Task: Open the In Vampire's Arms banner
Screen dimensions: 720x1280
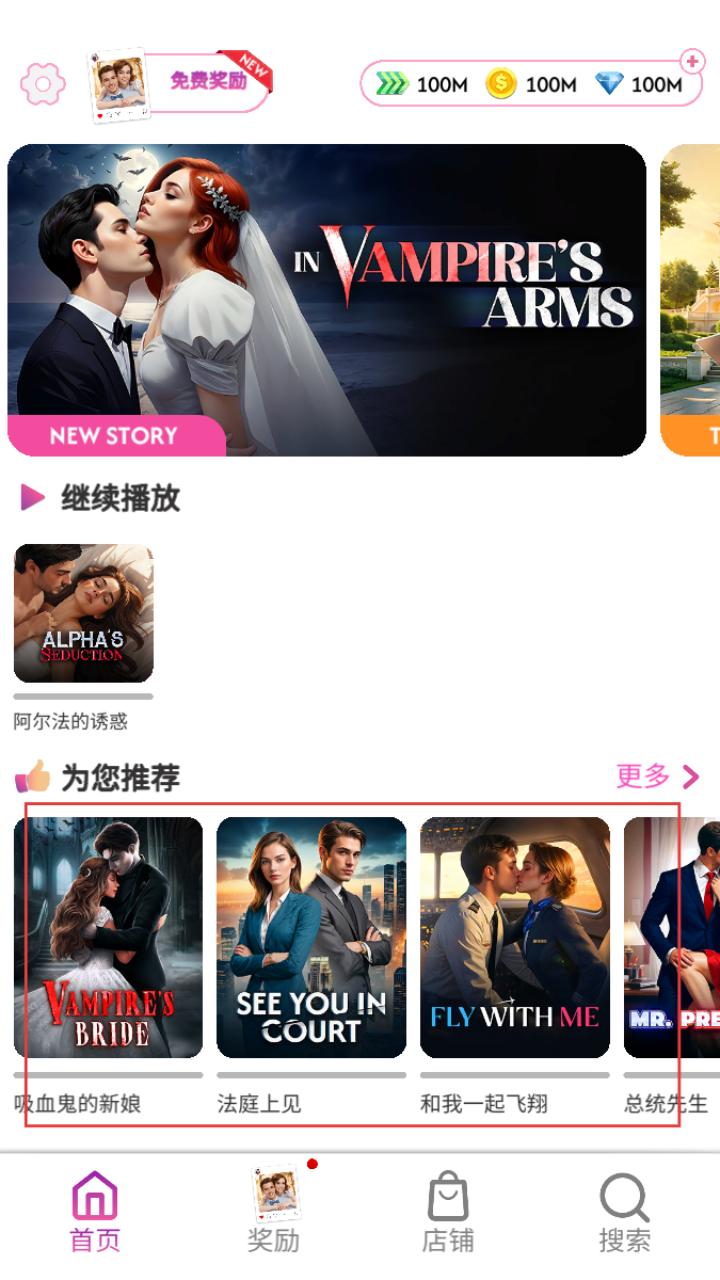Action: (326, 300)
